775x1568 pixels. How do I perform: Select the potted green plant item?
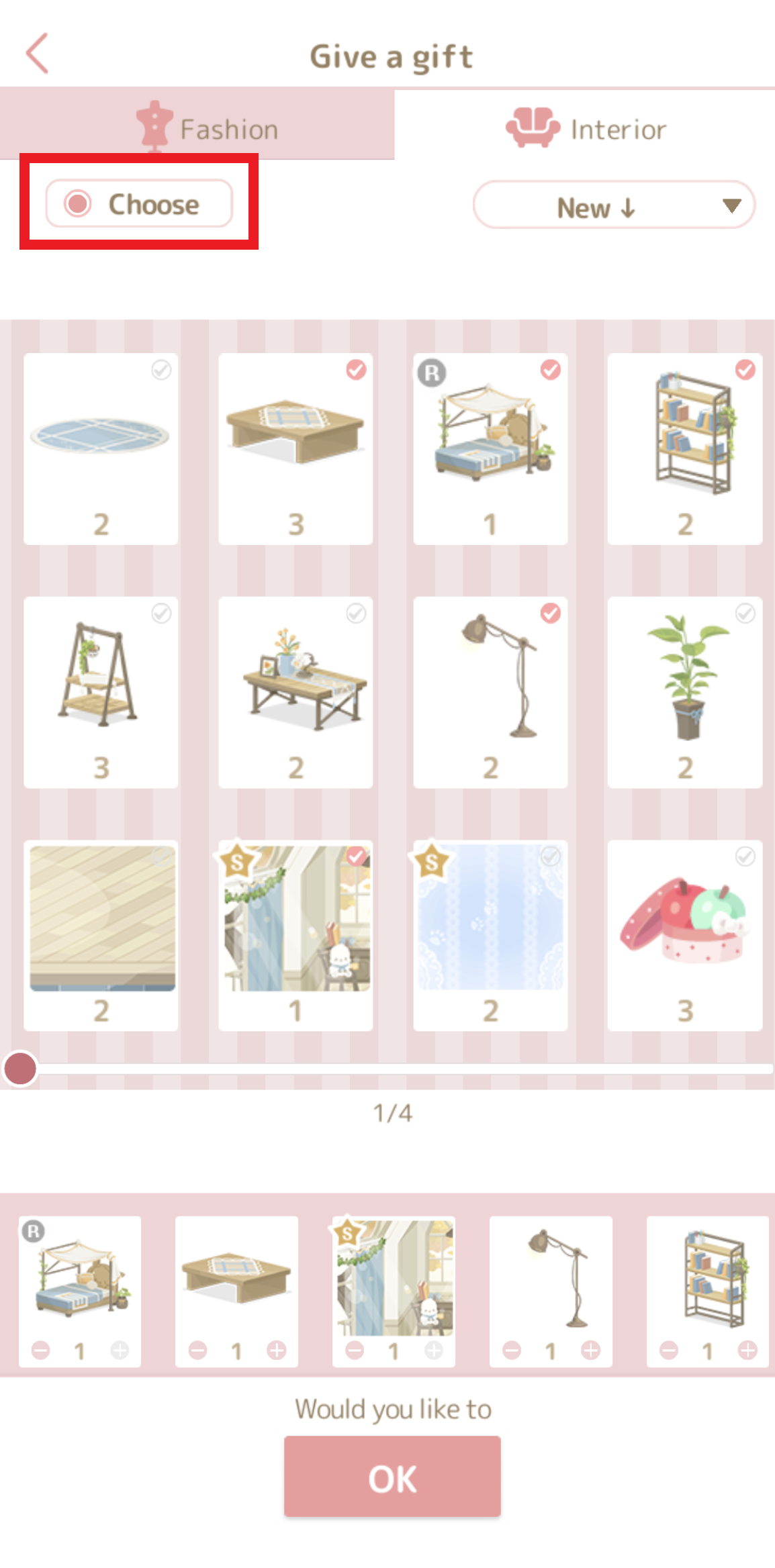click(684, 691)
